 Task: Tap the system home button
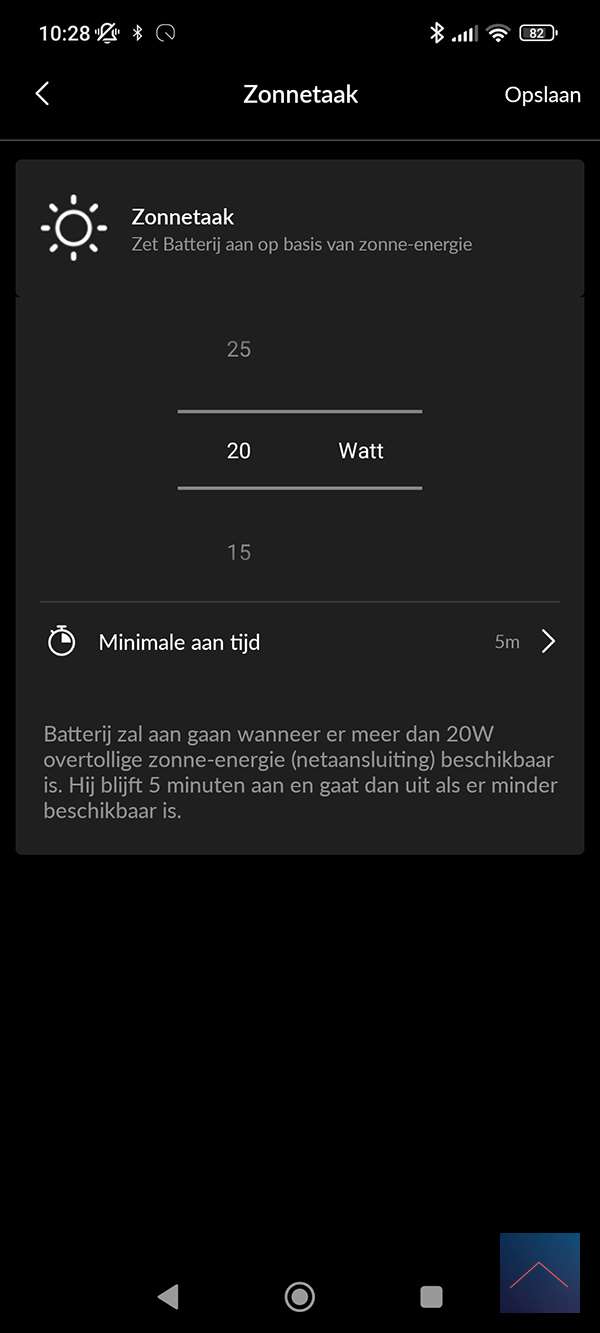[x=299, y=1297]
